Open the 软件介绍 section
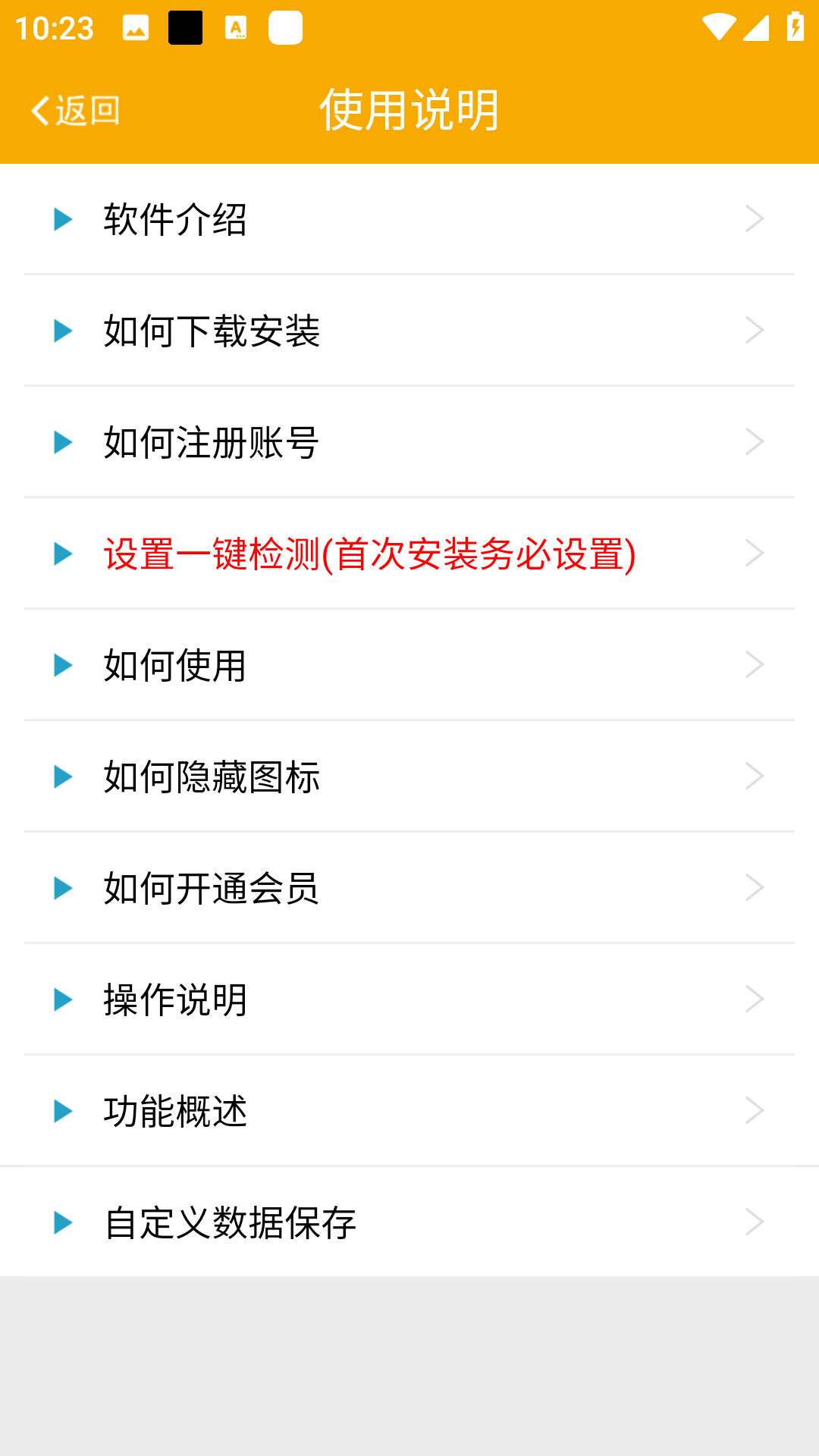The image size is (819, 1456). (x=409, y=219)
